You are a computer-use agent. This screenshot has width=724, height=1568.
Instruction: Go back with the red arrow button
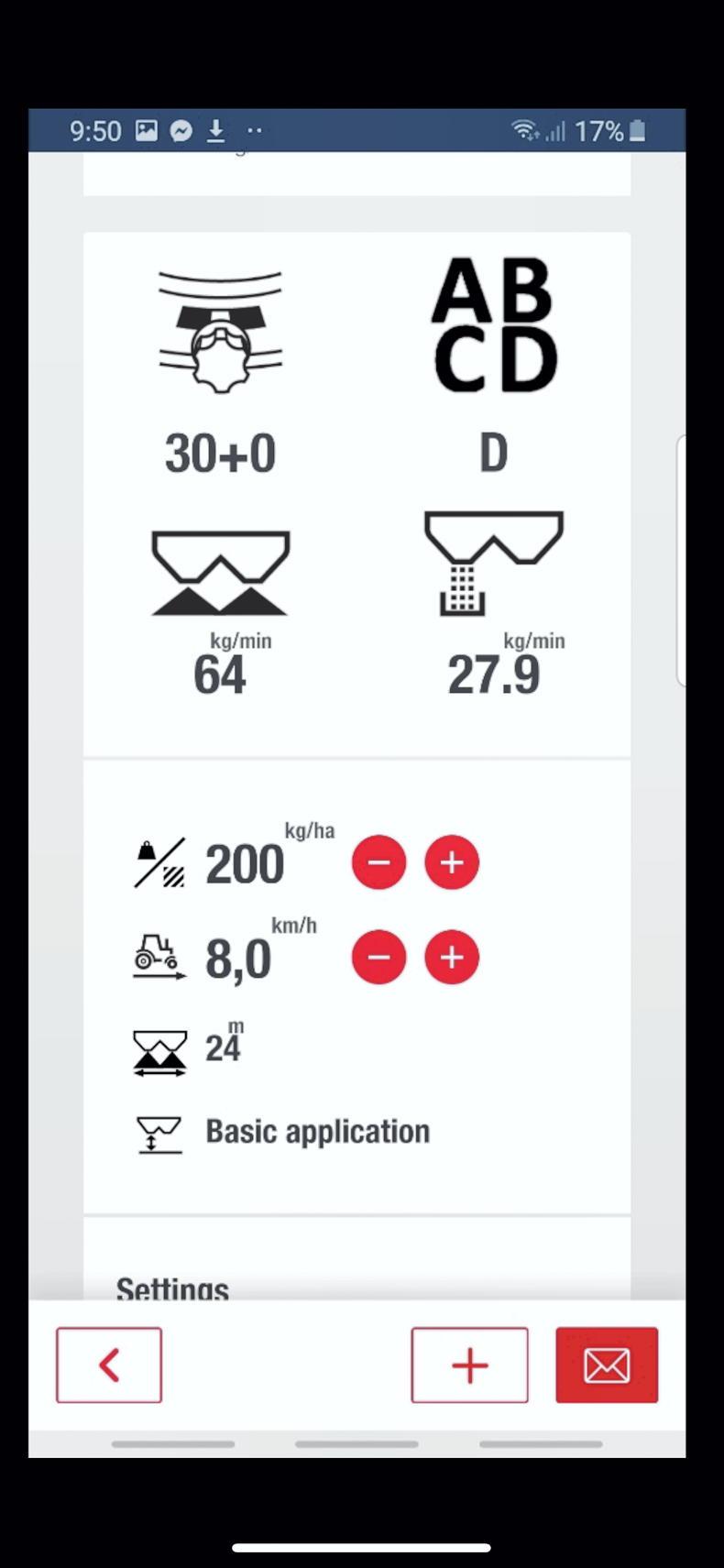coord(109,1365)
